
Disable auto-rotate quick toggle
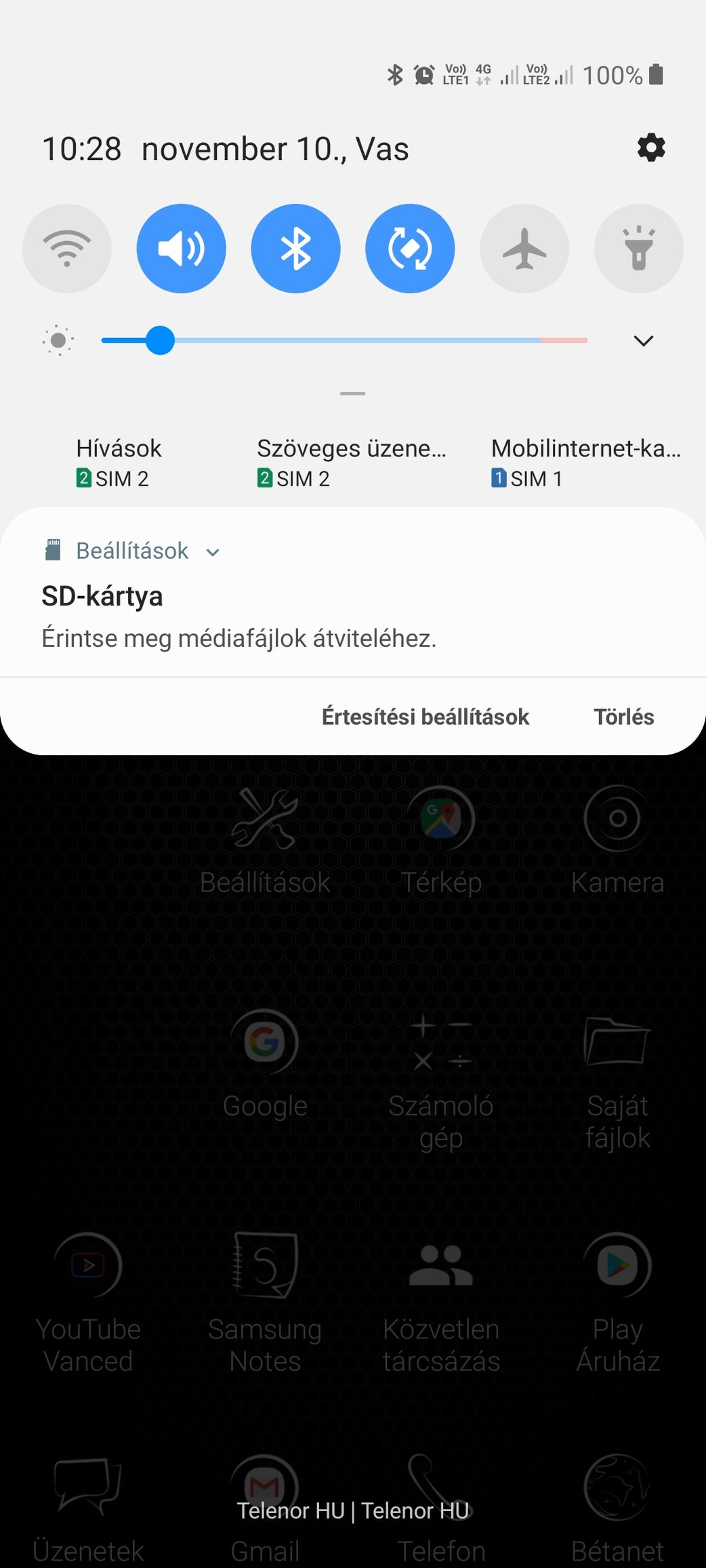click(x=410, y=249)
